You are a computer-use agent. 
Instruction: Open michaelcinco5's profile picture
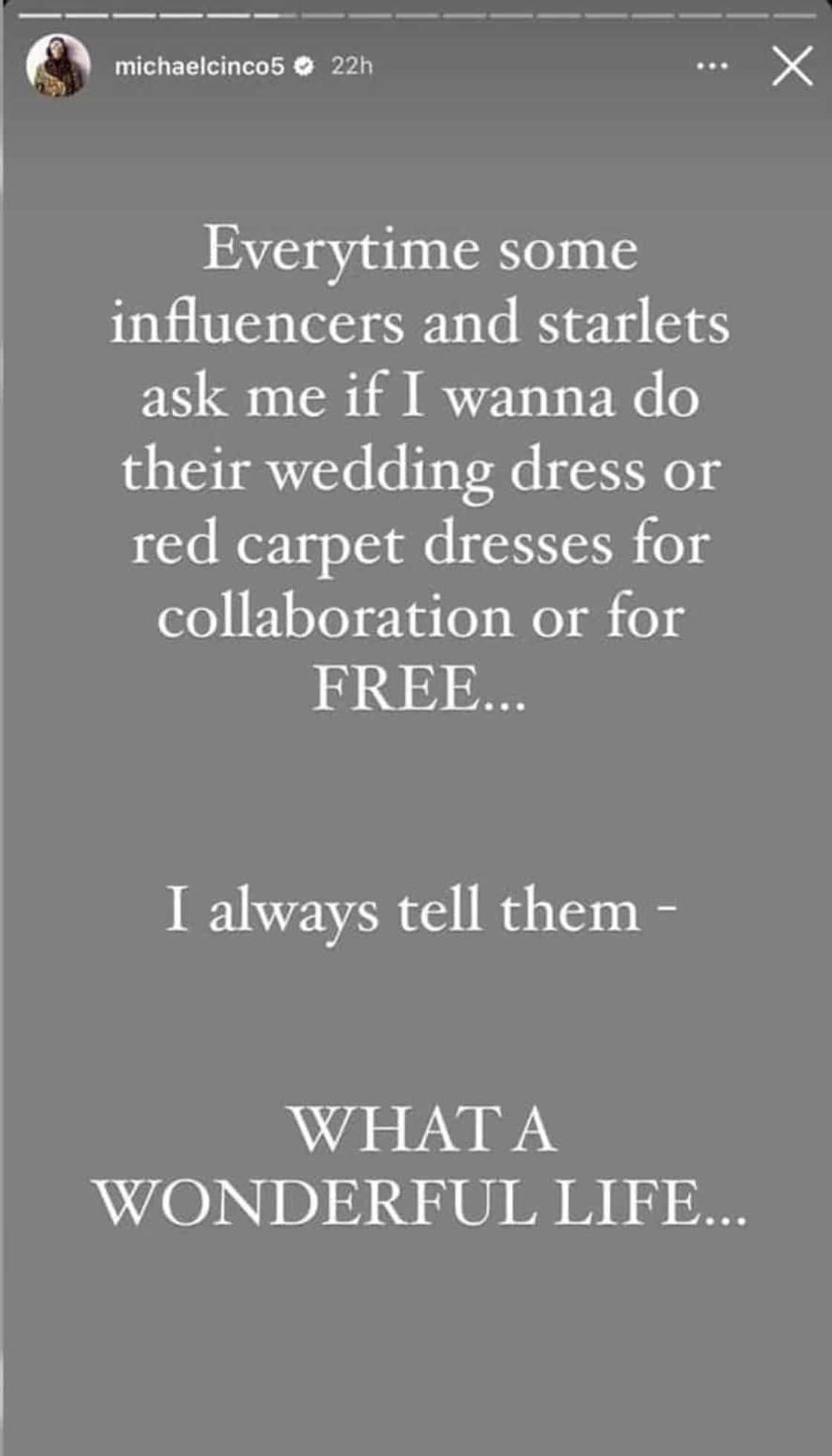[58, 67]
